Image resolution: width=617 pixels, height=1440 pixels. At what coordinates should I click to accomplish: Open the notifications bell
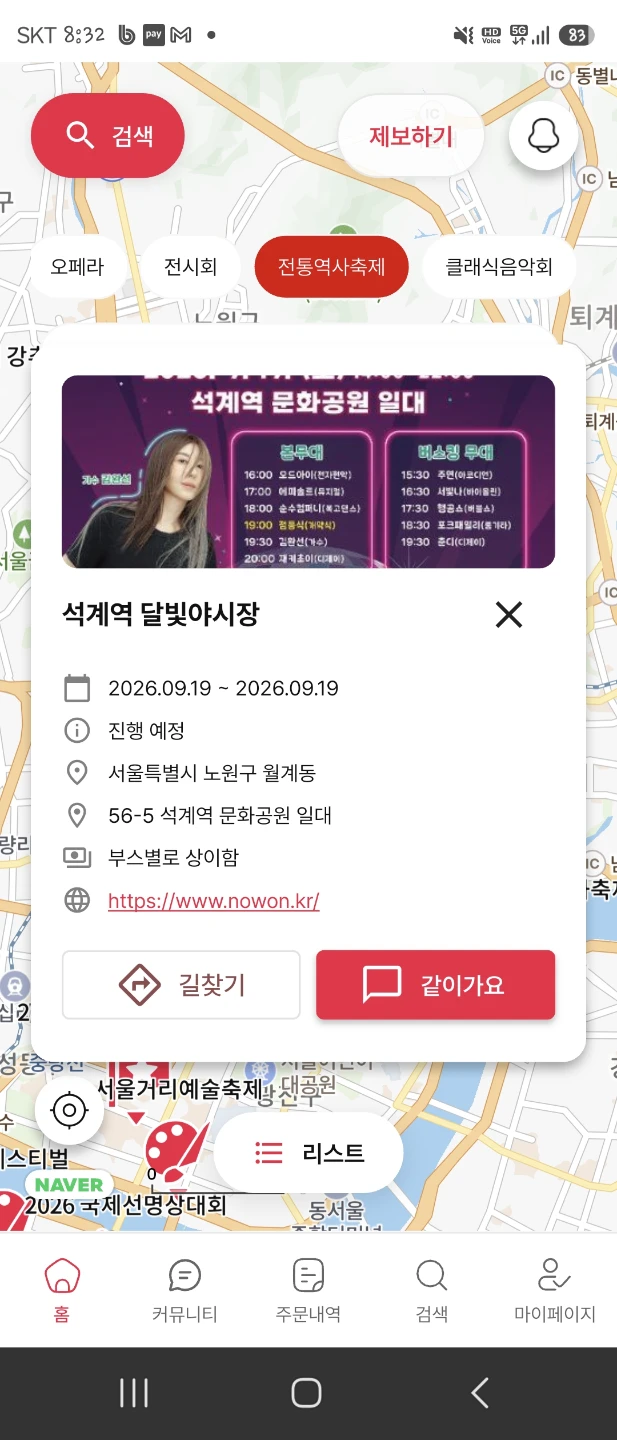point(544,135)
